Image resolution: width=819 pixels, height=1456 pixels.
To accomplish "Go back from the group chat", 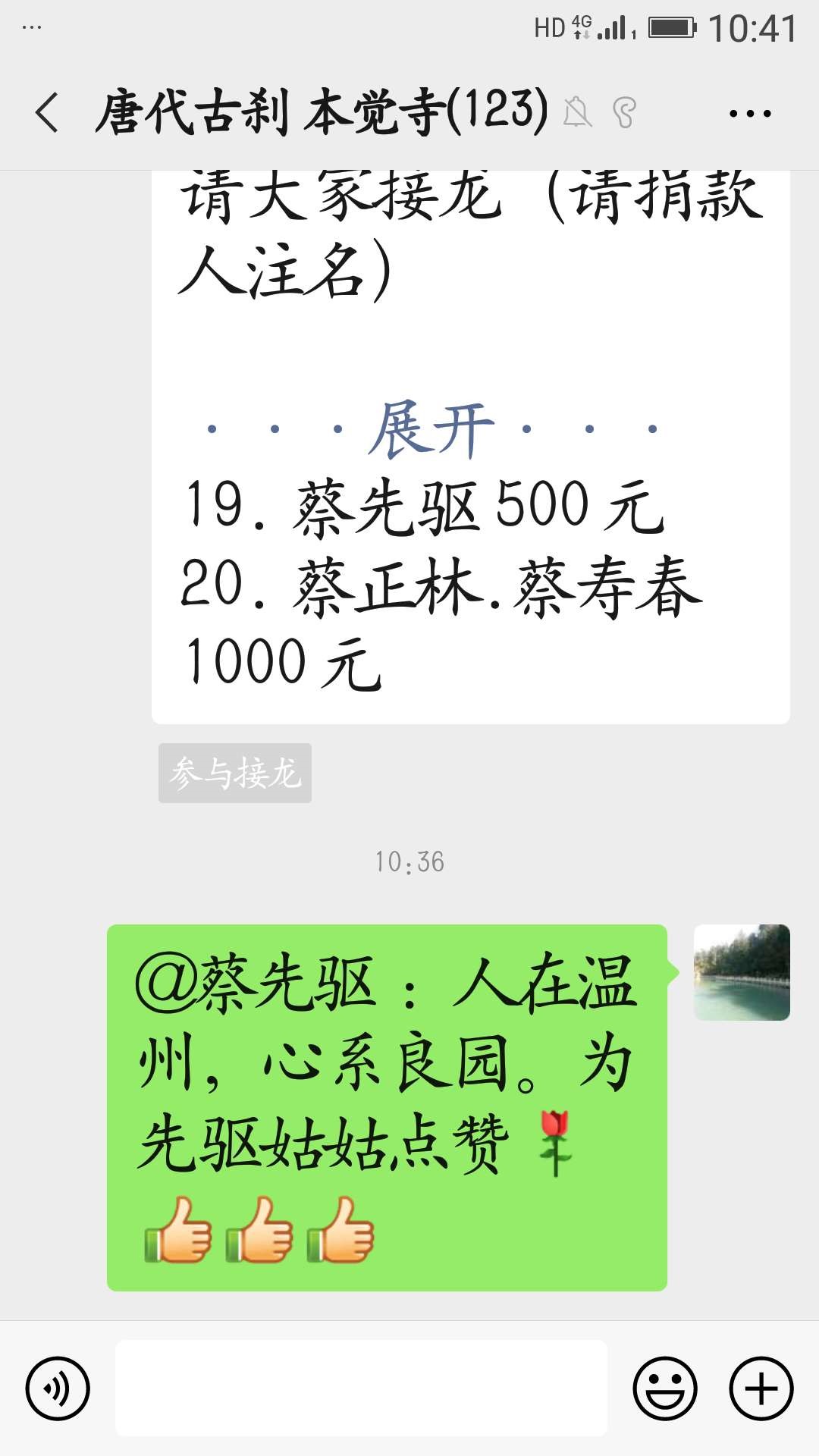I will tap(47, 114).
